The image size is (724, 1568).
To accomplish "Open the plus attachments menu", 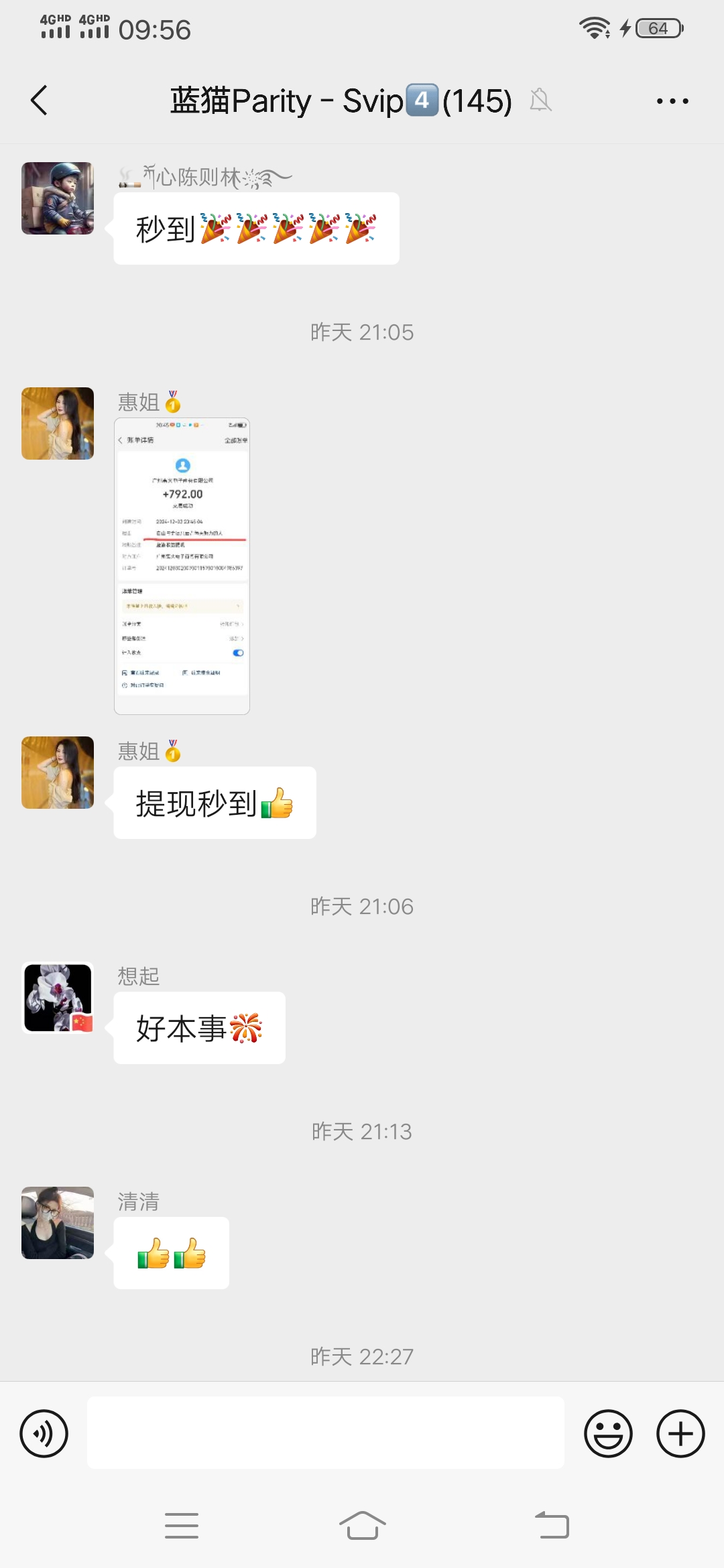I will [x=680, y=1433].
